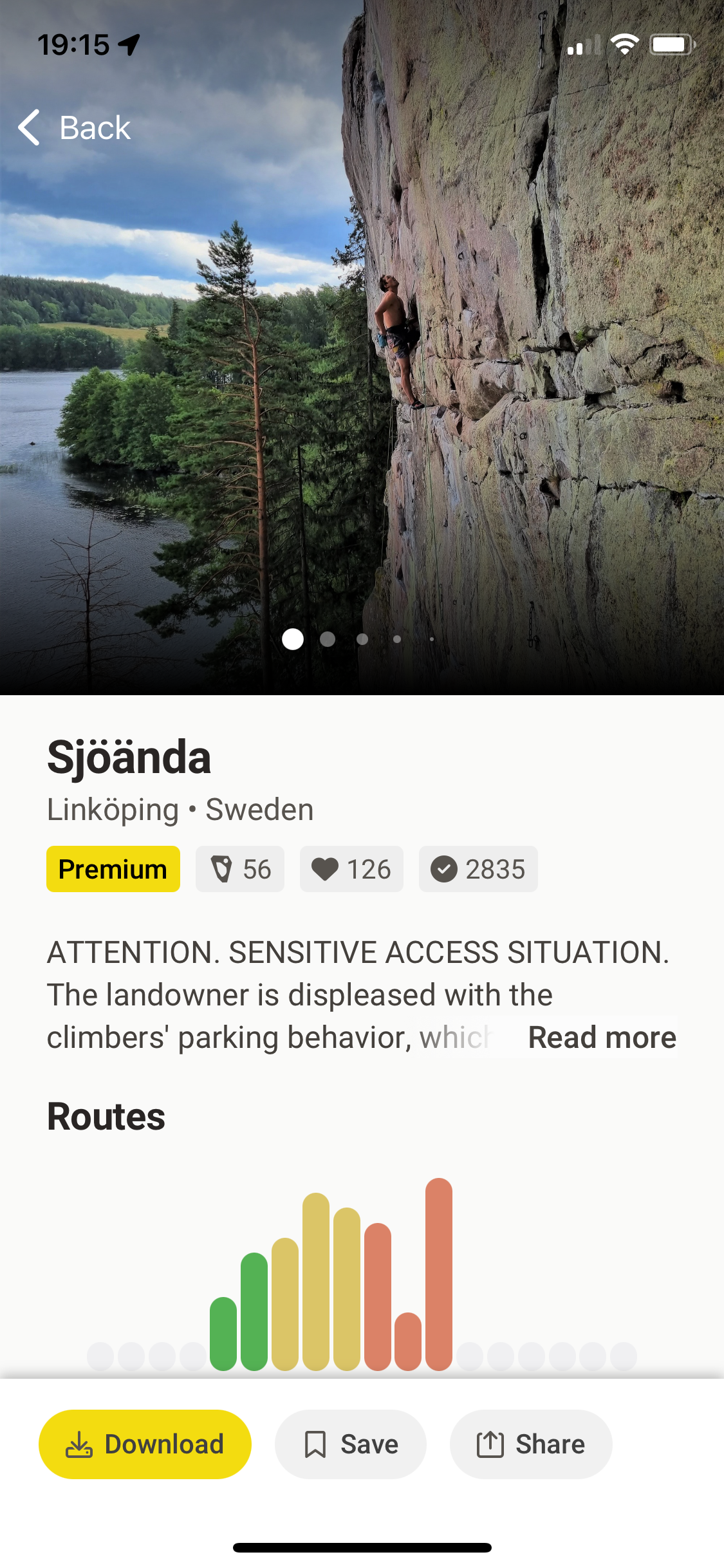Save Sjöända to bookmarks
The image size is (724, 1568).
pos(350,1444)
